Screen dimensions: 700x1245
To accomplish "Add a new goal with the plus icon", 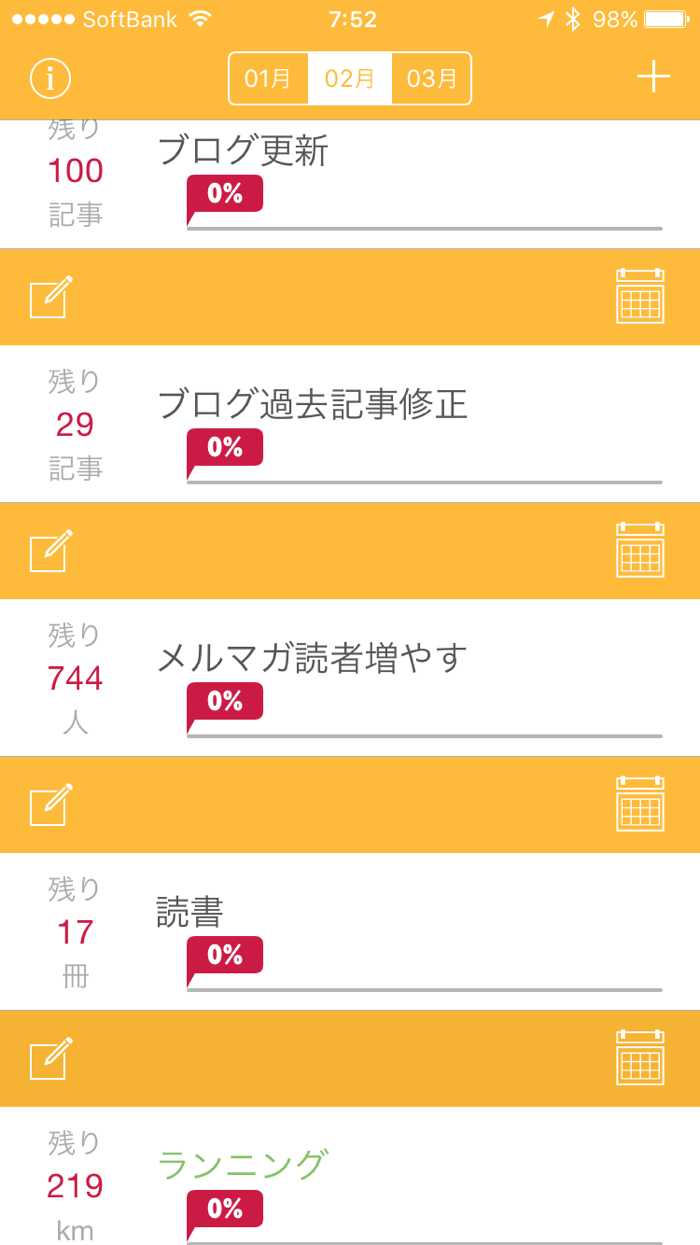I will [x=653, y=77].
